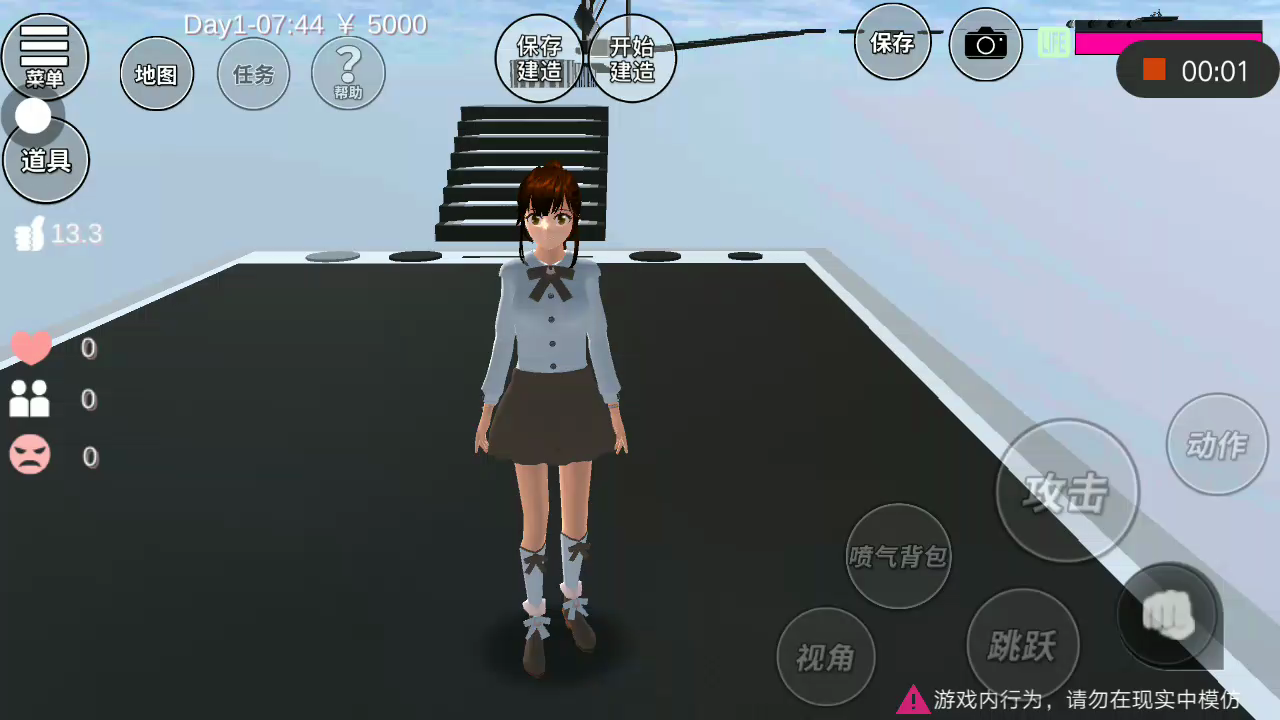Open the 菜单 menu button
The width and height of the screenshot is (1280, 720).
[45, 57]
